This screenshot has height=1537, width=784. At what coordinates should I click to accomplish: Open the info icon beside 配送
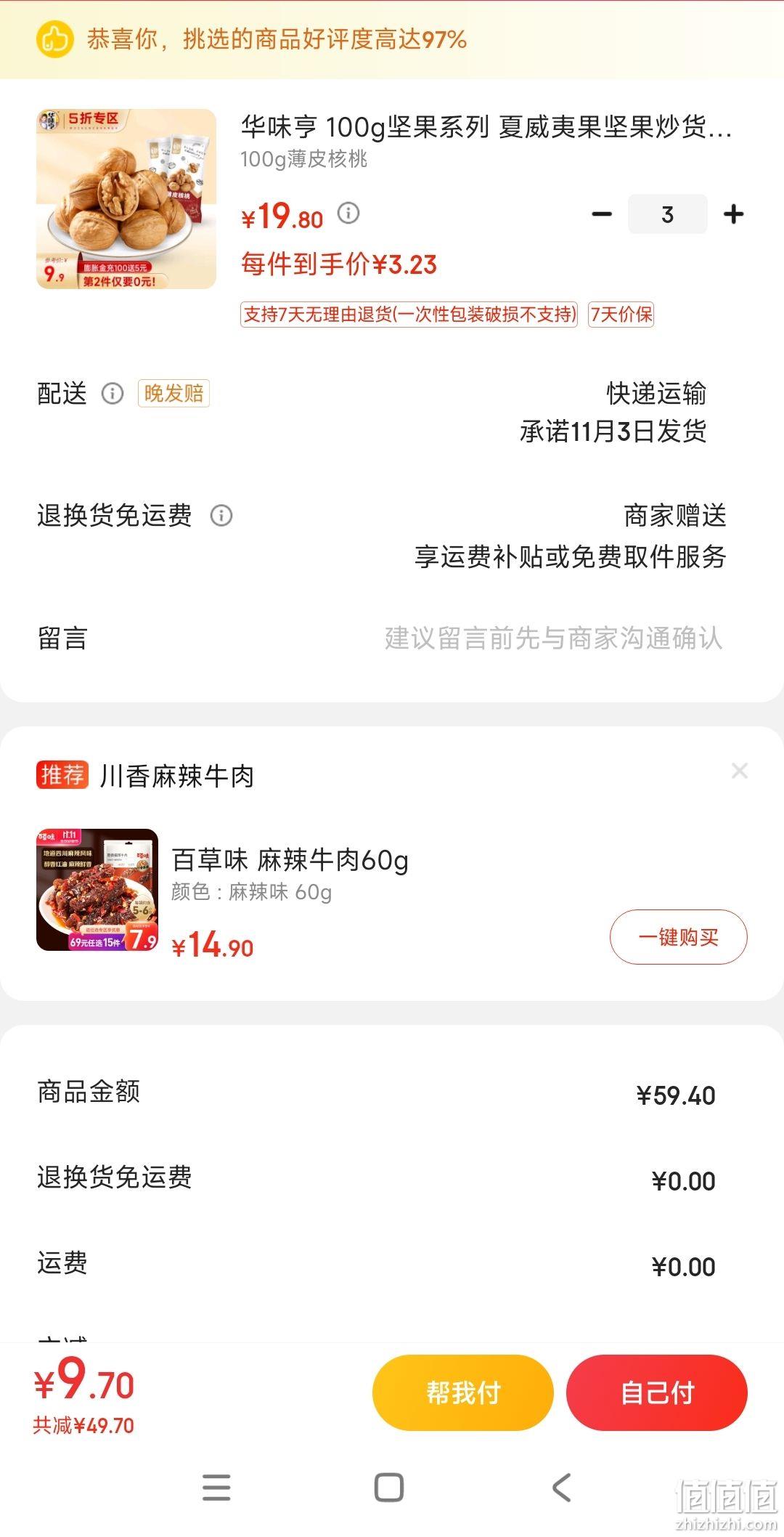click(113, 394)
